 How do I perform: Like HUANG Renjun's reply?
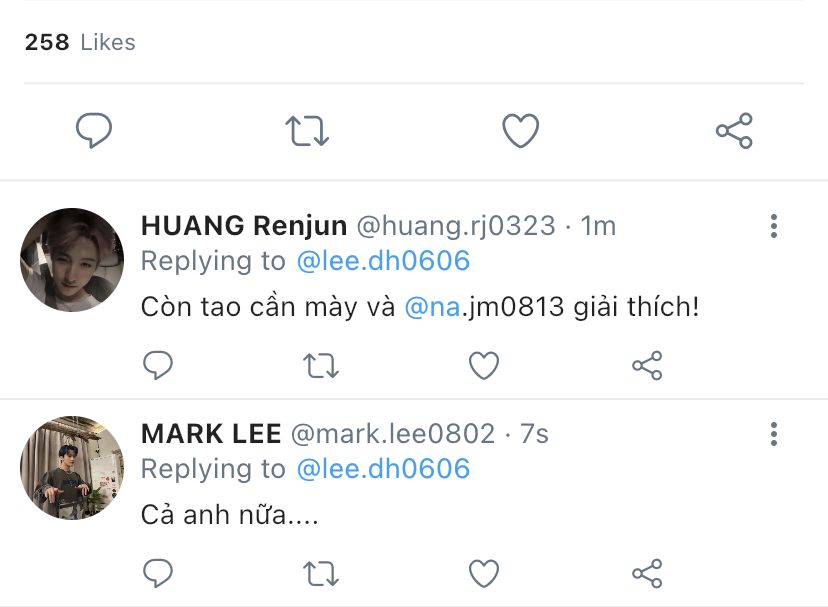[x=484, y=366]
